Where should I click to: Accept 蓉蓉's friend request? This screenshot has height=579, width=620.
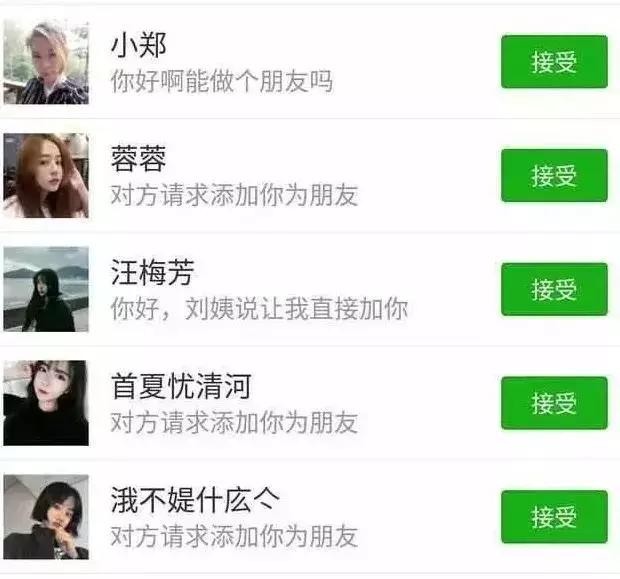pyautogui.click(x=554, y=176)
